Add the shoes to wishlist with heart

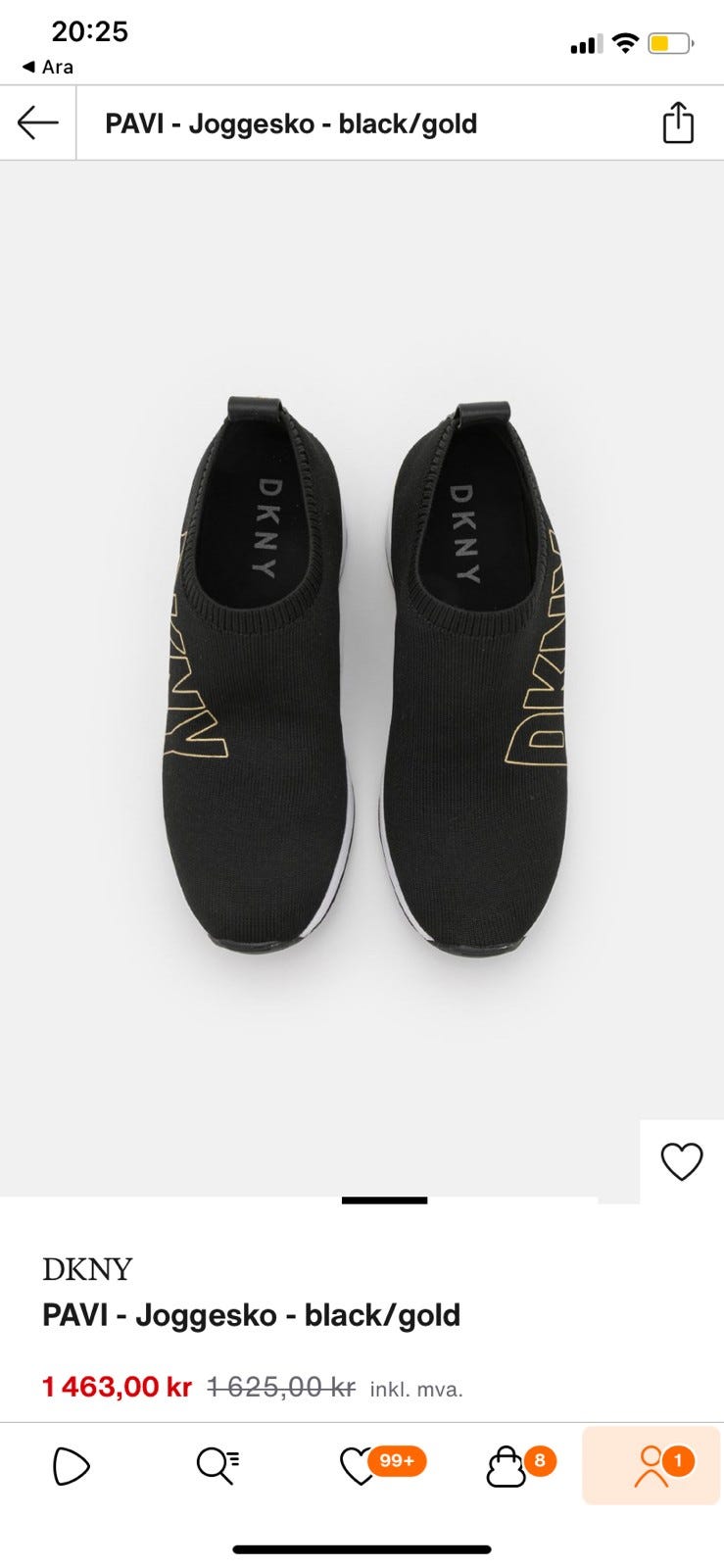(x=682, y=1161)
